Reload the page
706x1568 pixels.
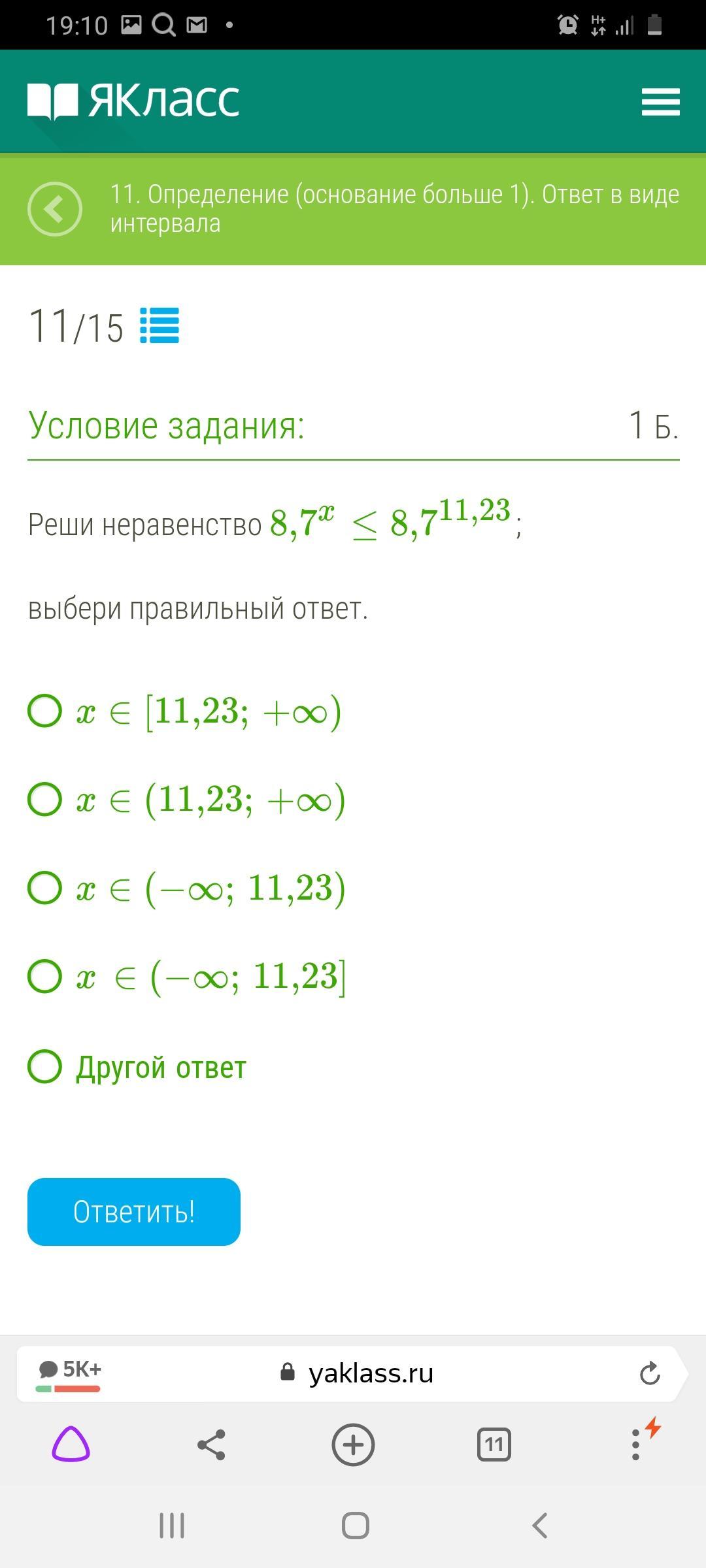(x=650, y=1373)
